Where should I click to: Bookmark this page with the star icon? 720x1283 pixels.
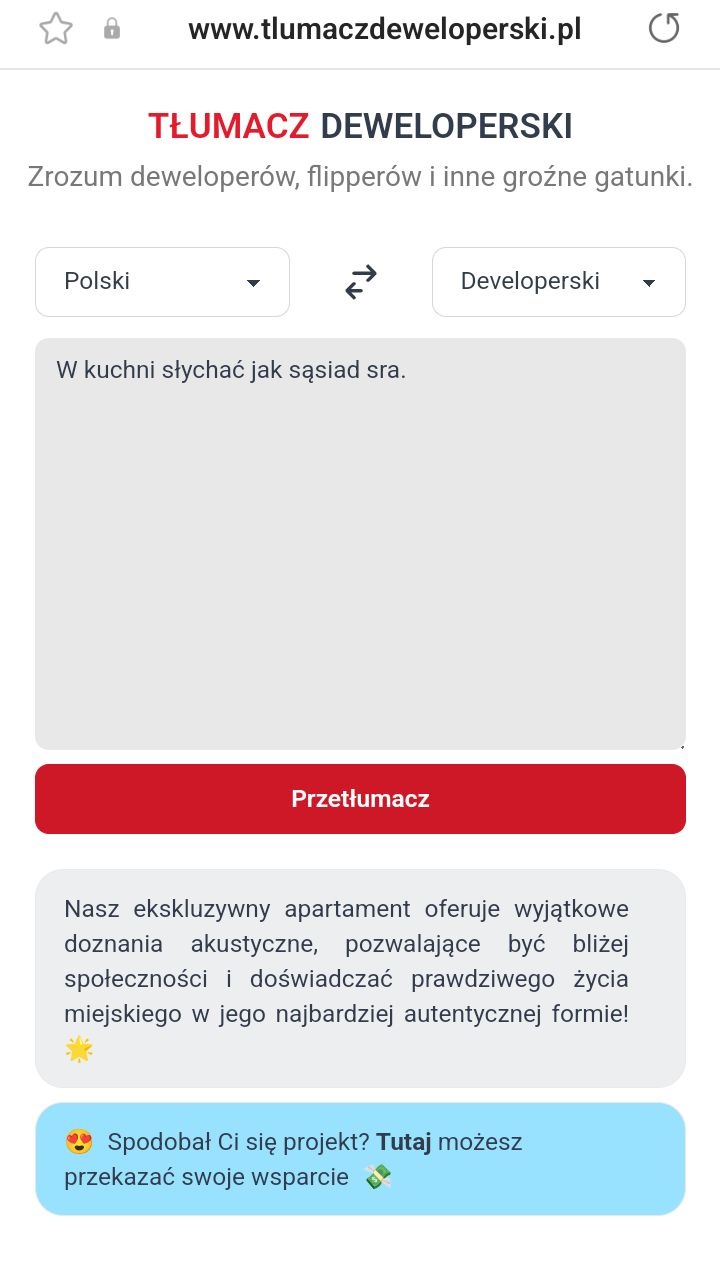click(56, 29)
